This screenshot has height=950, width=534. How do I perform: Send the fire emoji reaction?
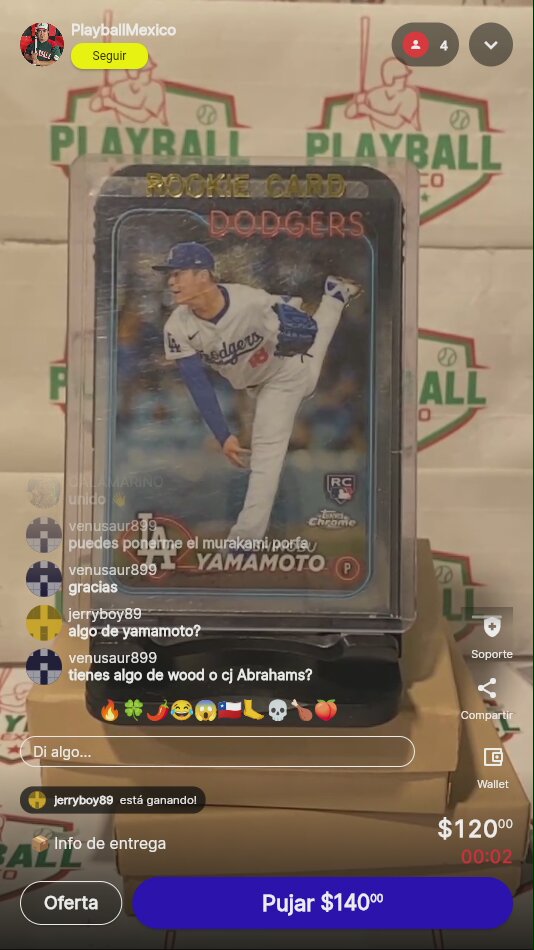tap(110, 710)
